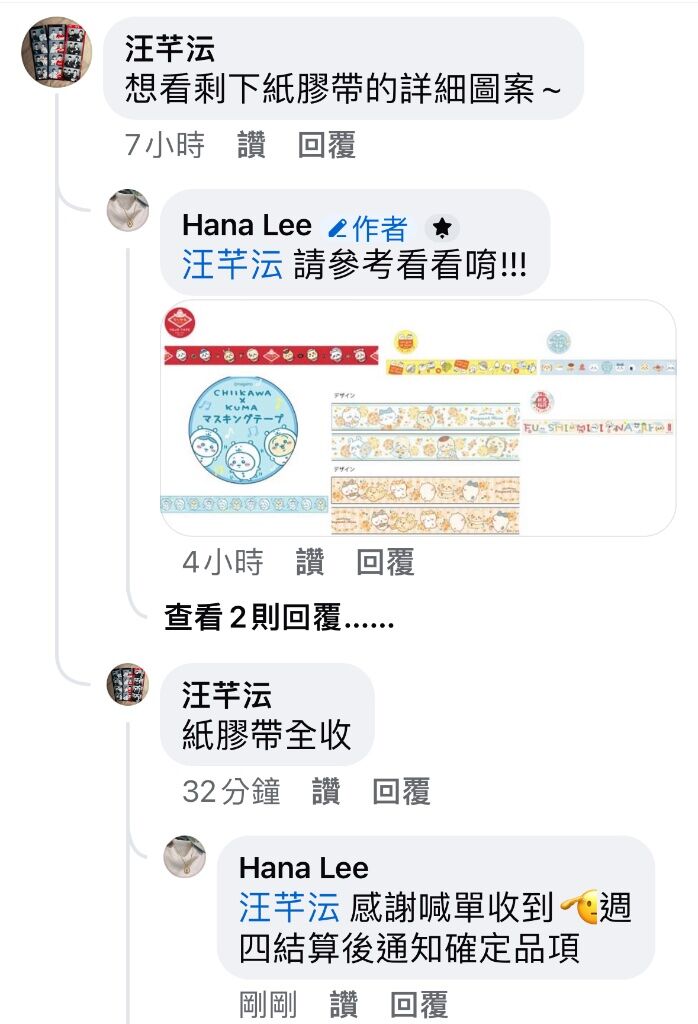Image resolution: width=698 pixels, height=1024 pixels.
Task: Reply to Hana Lee's 4小時 comment
Action: pyautogui.click(x=385, y=563)
